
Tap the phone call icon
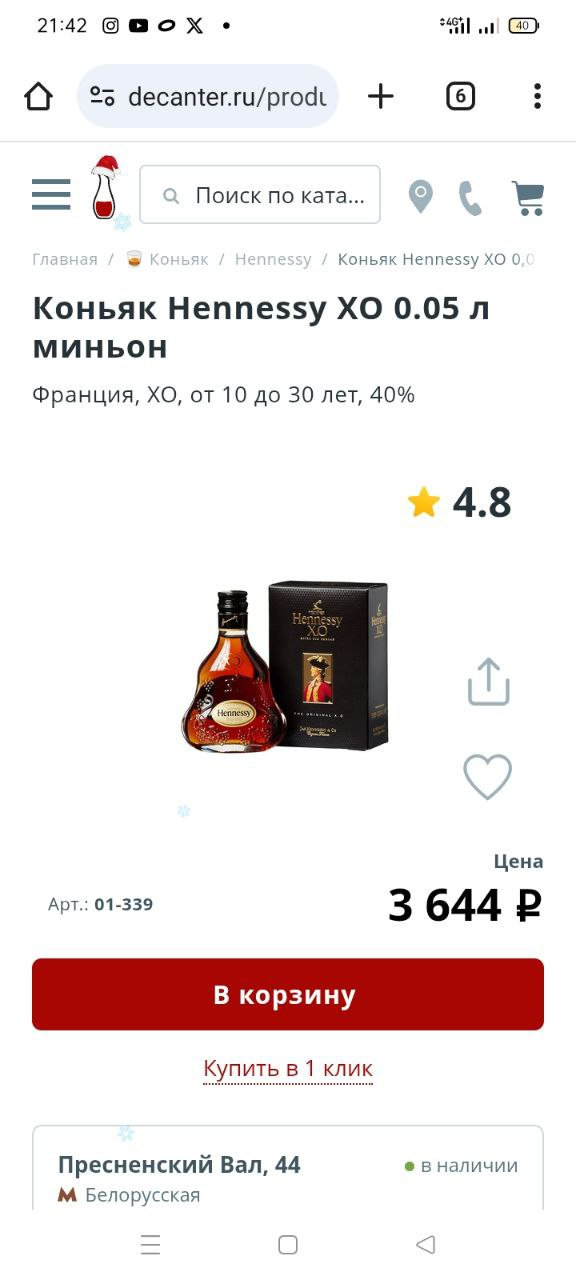(x=470, y=197)
